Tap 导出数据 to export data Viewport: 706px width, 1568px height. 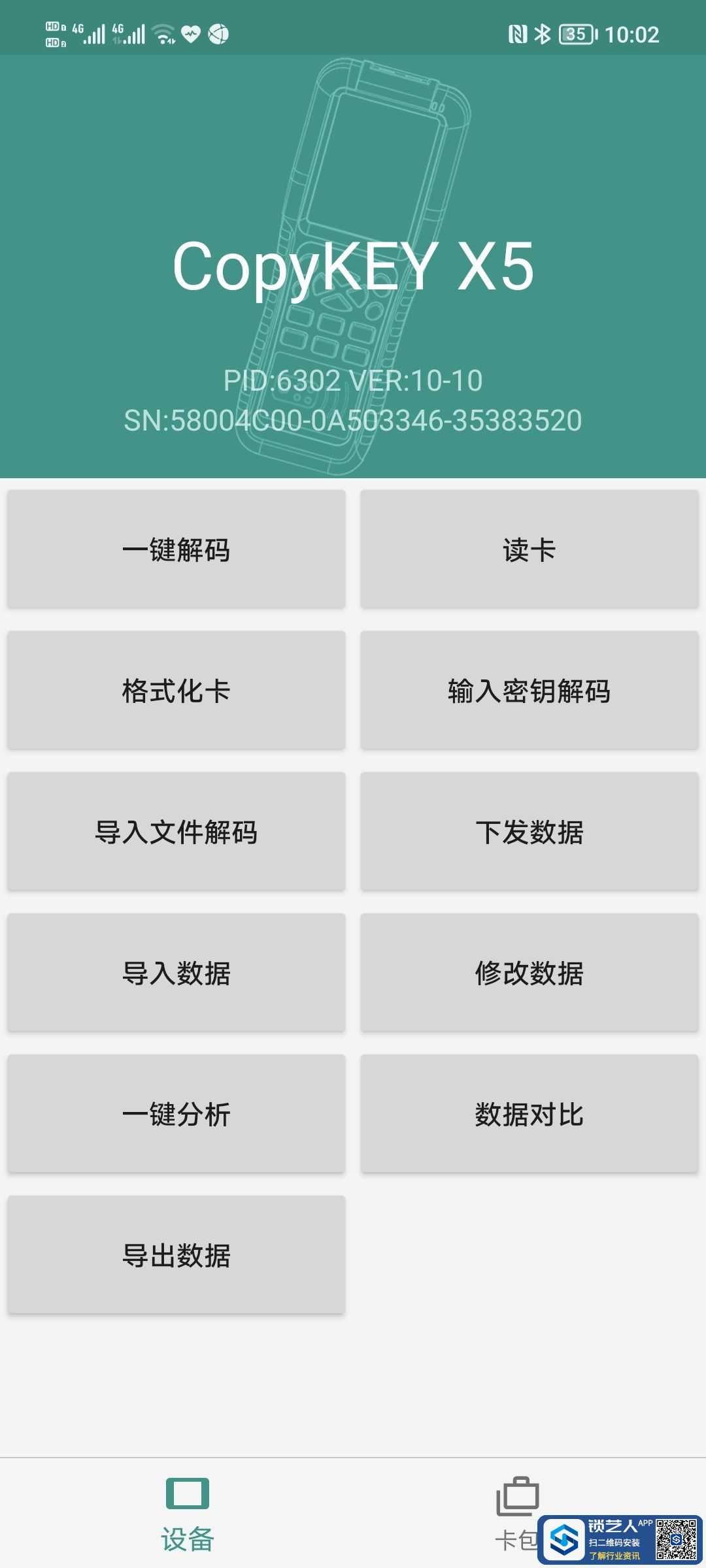[x=176, y=1255]
